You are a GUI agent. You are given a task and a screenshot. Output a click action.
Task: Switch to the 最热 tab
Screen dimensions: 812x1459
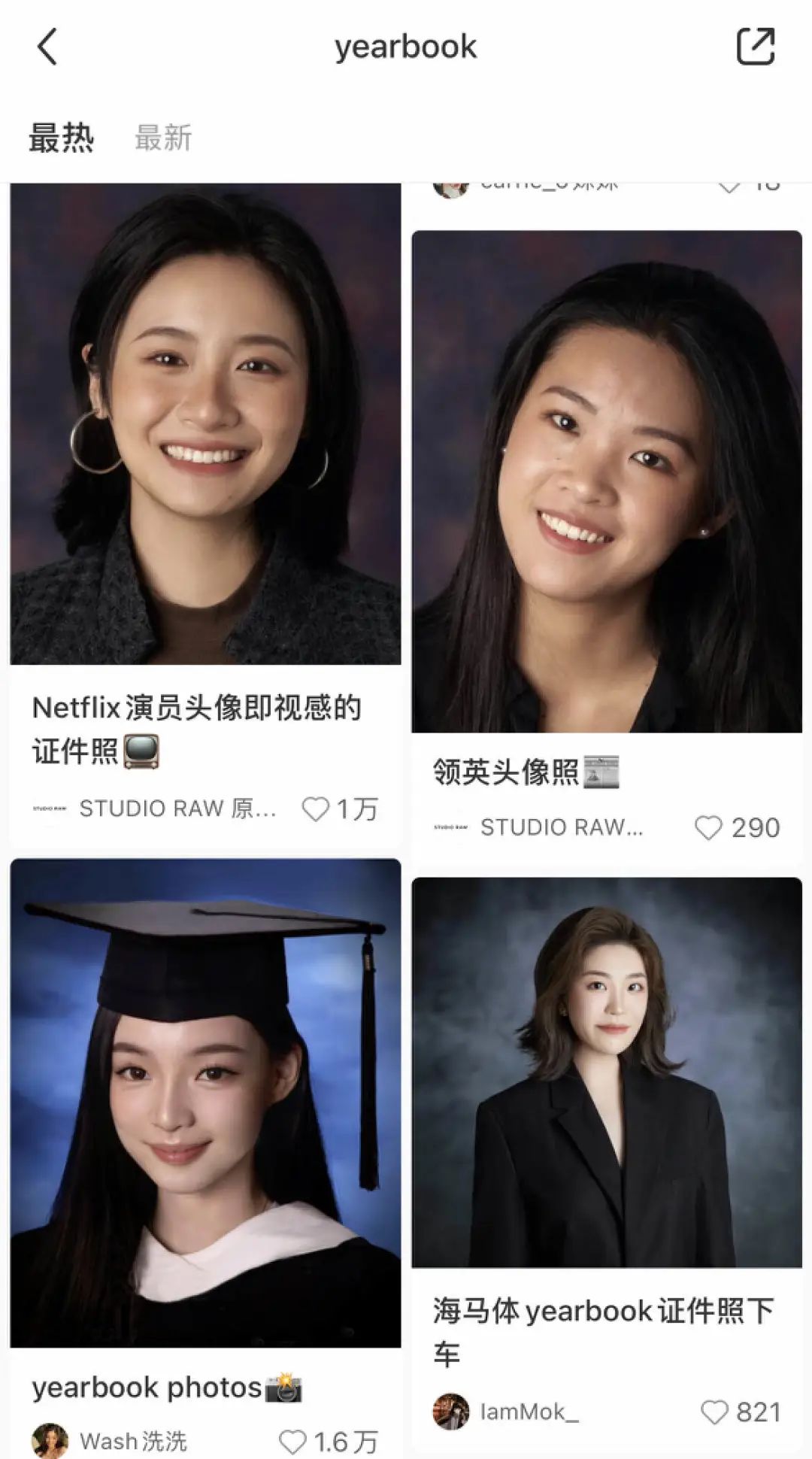(62, 138)
